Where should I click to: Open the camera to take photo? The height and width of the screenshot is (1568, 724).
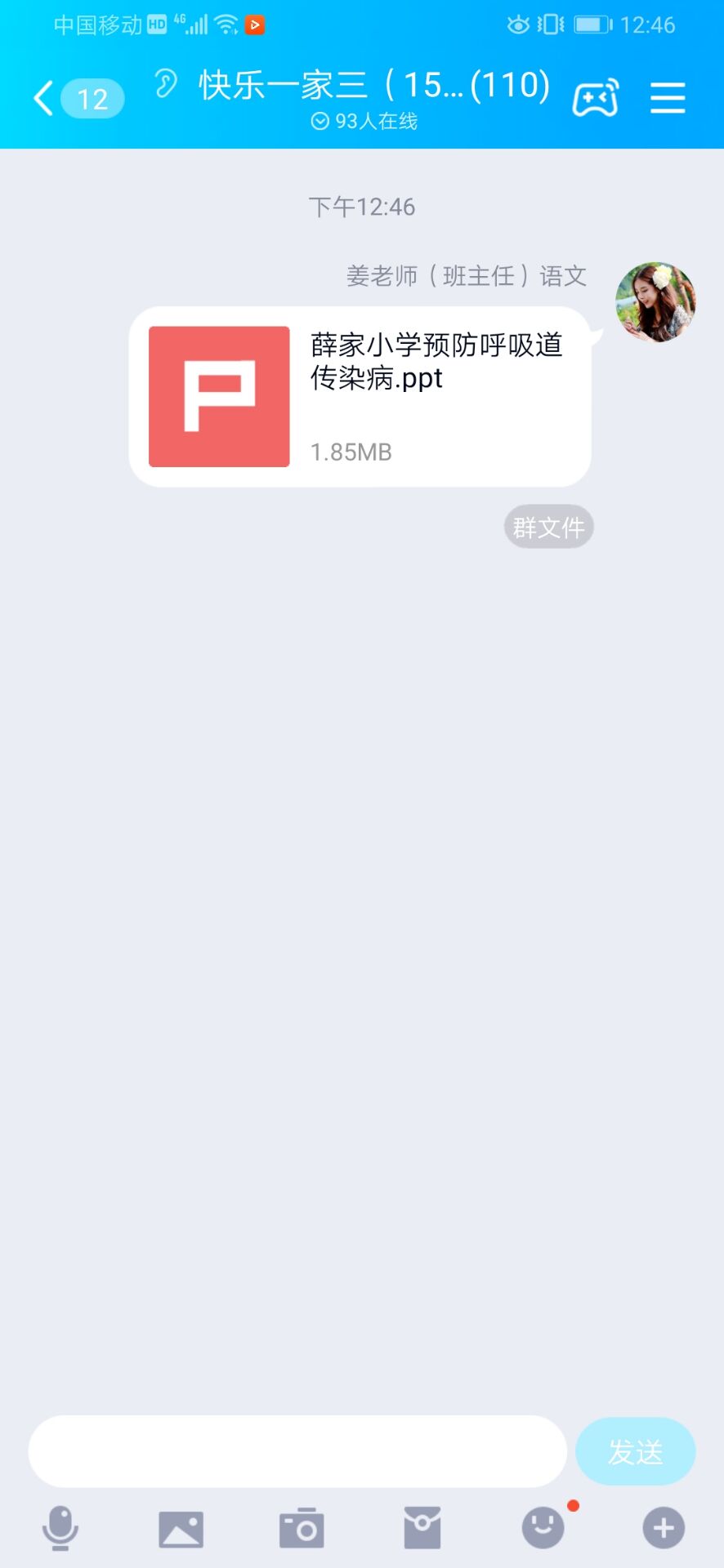point(302,1528)
